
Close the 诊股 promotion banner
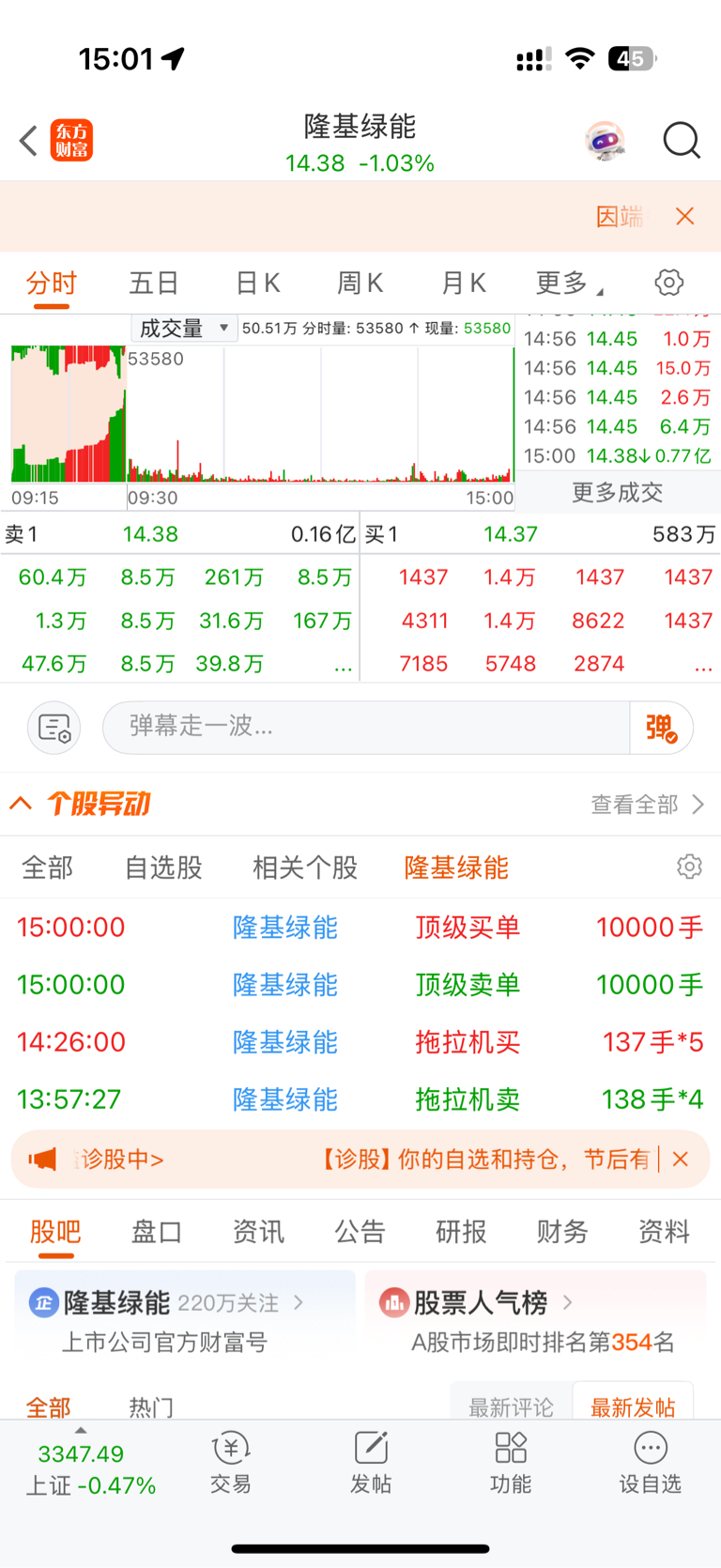(x=681, y=1160)
